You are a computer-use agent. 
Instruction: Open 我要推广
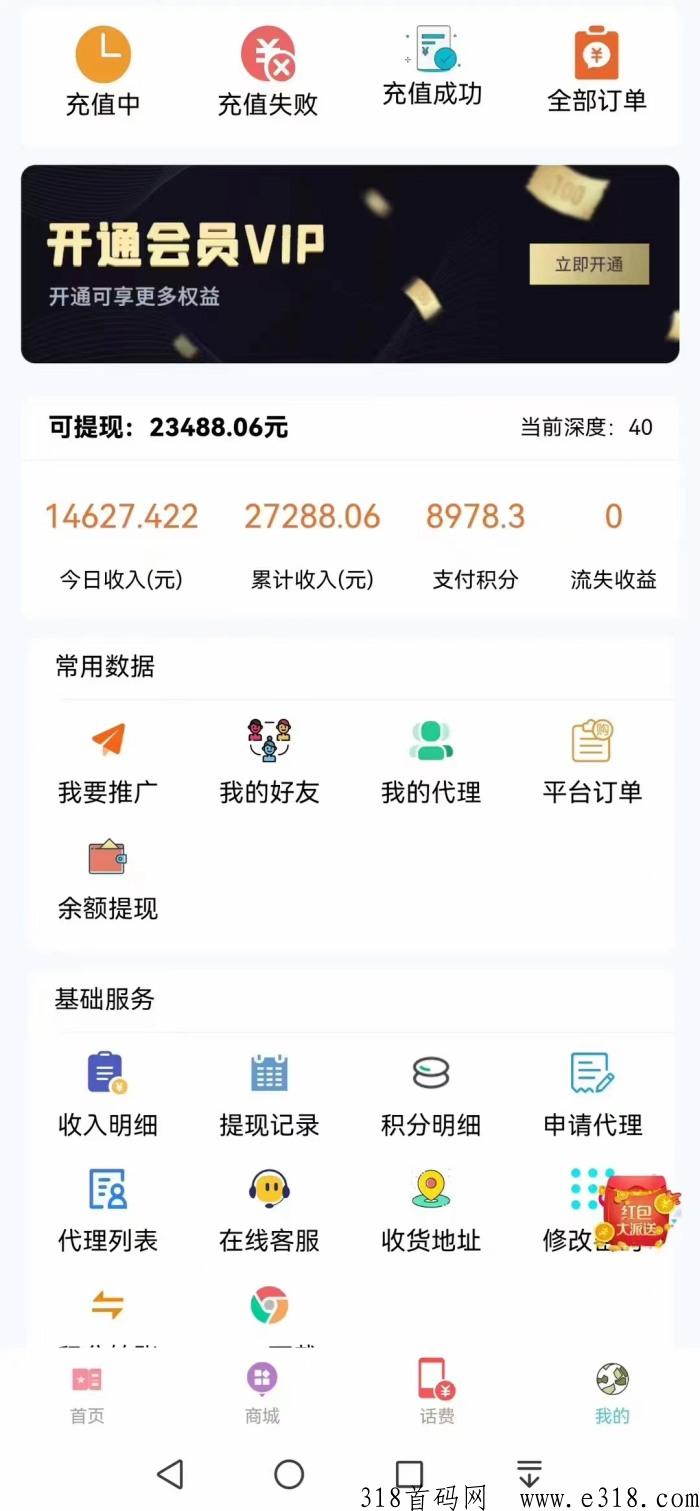pos(107,760)
